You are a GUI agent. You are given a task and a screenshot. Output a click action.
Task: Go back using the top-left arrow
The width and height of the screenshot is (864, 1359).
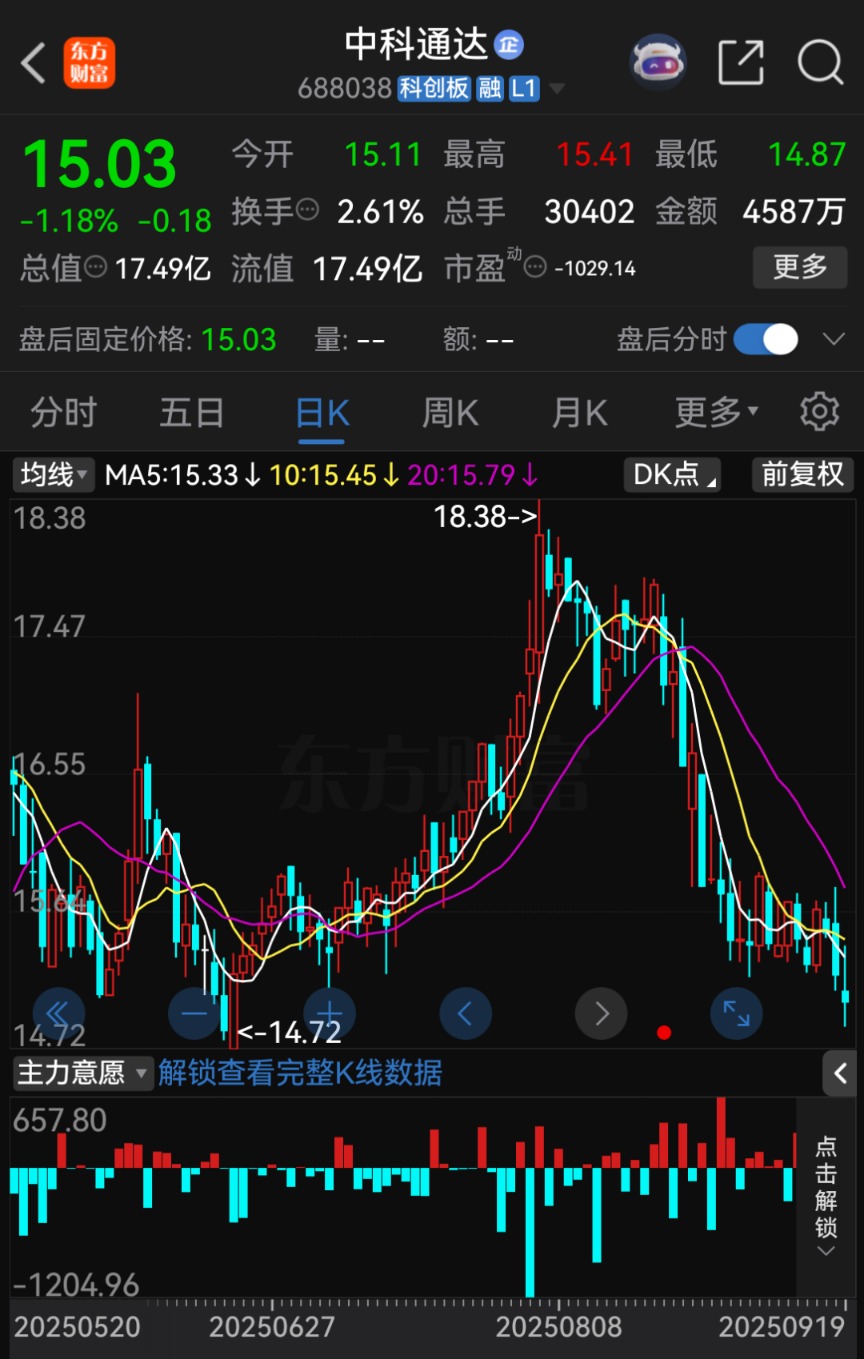pos(33,63)
